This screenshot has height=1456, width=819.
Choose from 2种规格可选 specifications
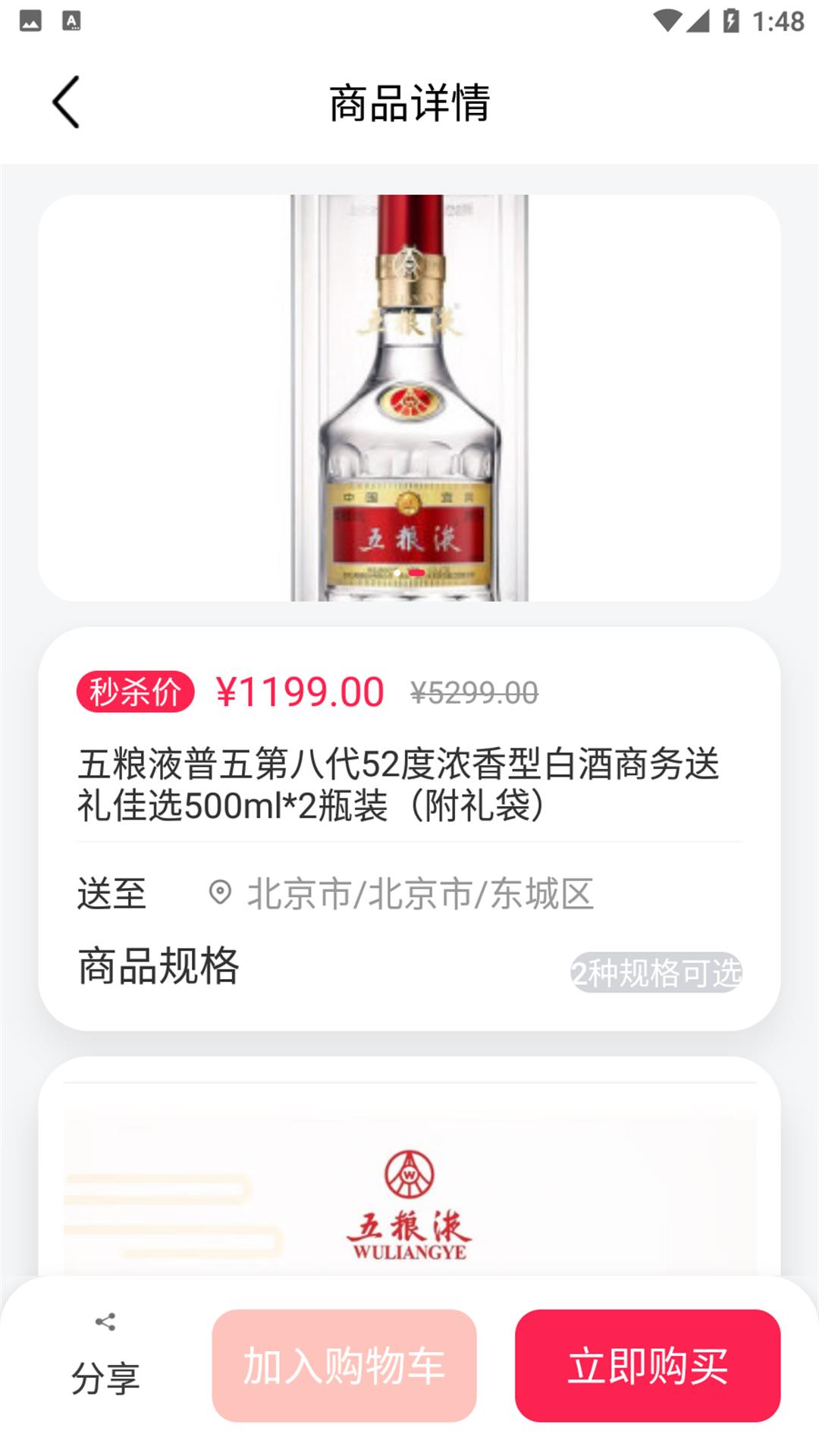click(x=656, y=972)
